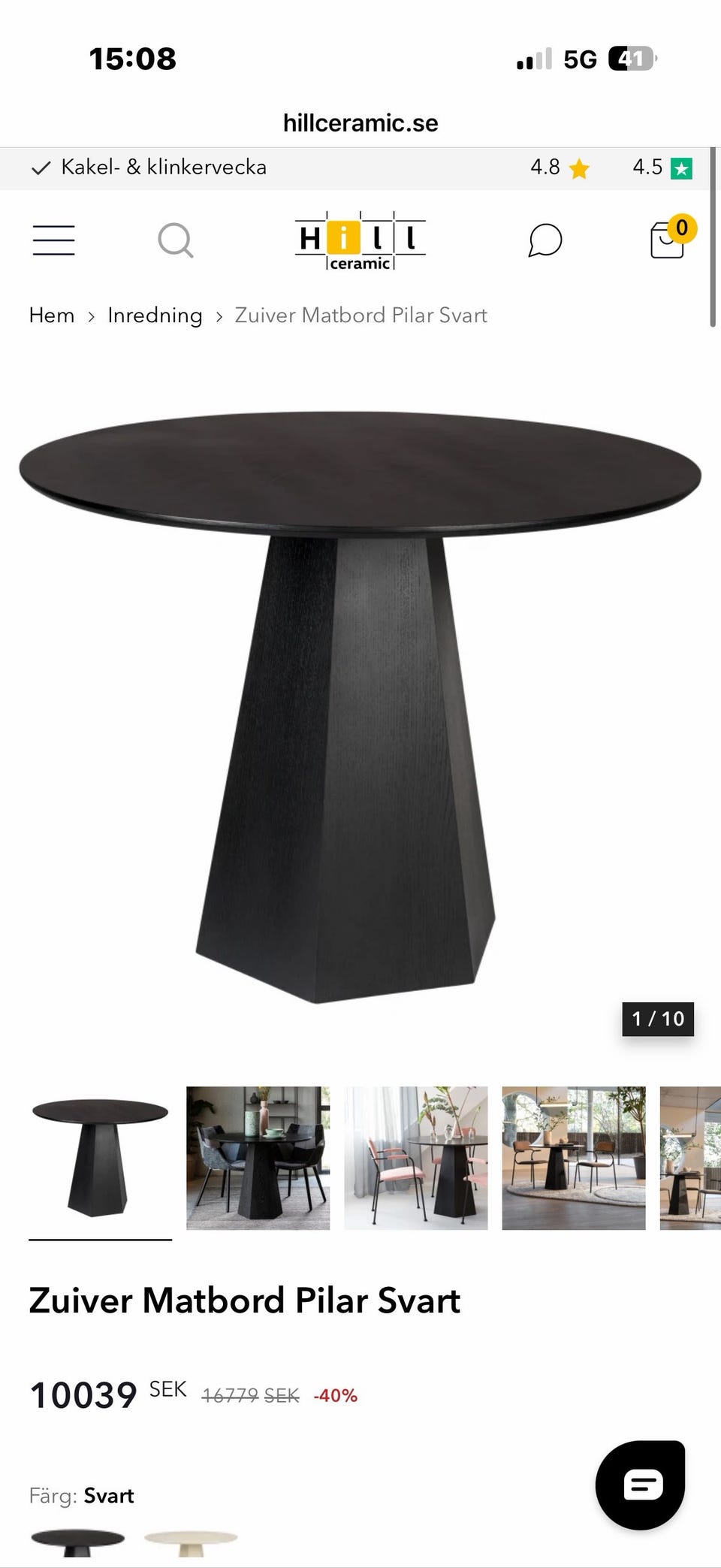Go to Inredning breadcrumb
This screenshot has width=721, height=1568.
(x=155, y=316)
